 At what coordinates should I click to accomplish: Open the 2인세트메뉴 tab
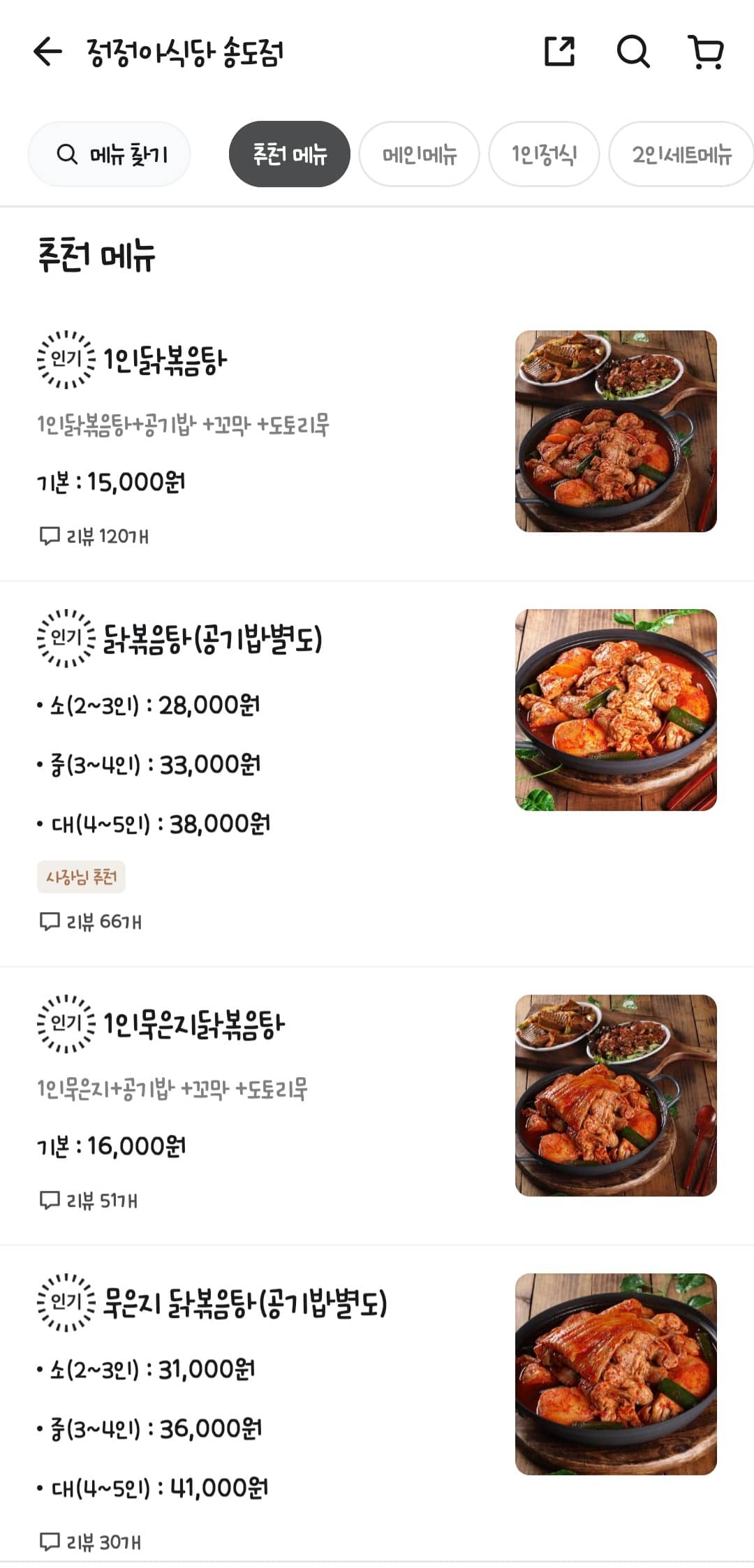pos(681,154)
